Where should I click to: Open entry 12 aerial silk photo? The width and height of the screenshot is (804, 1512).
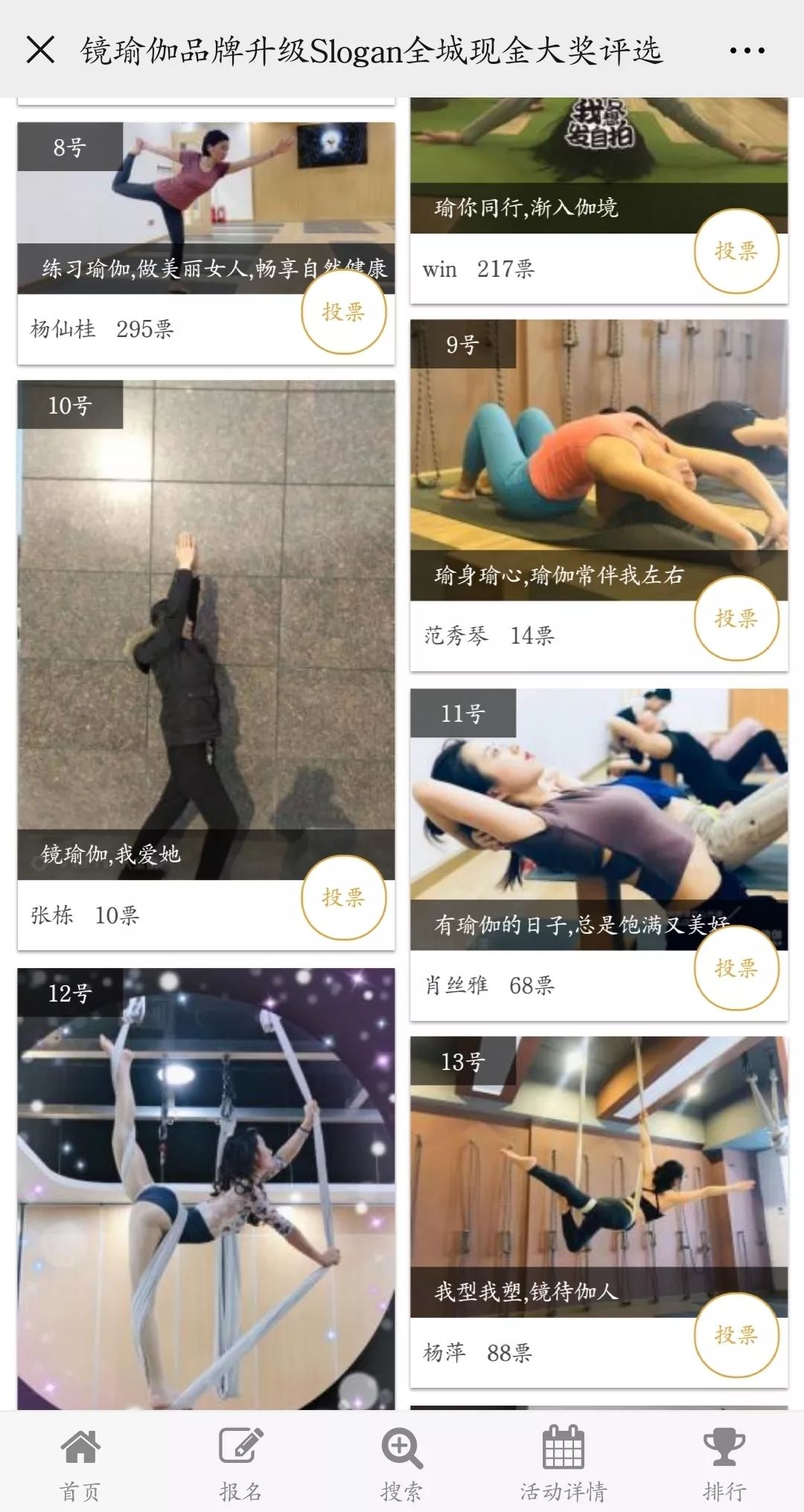pos(206,1191)
